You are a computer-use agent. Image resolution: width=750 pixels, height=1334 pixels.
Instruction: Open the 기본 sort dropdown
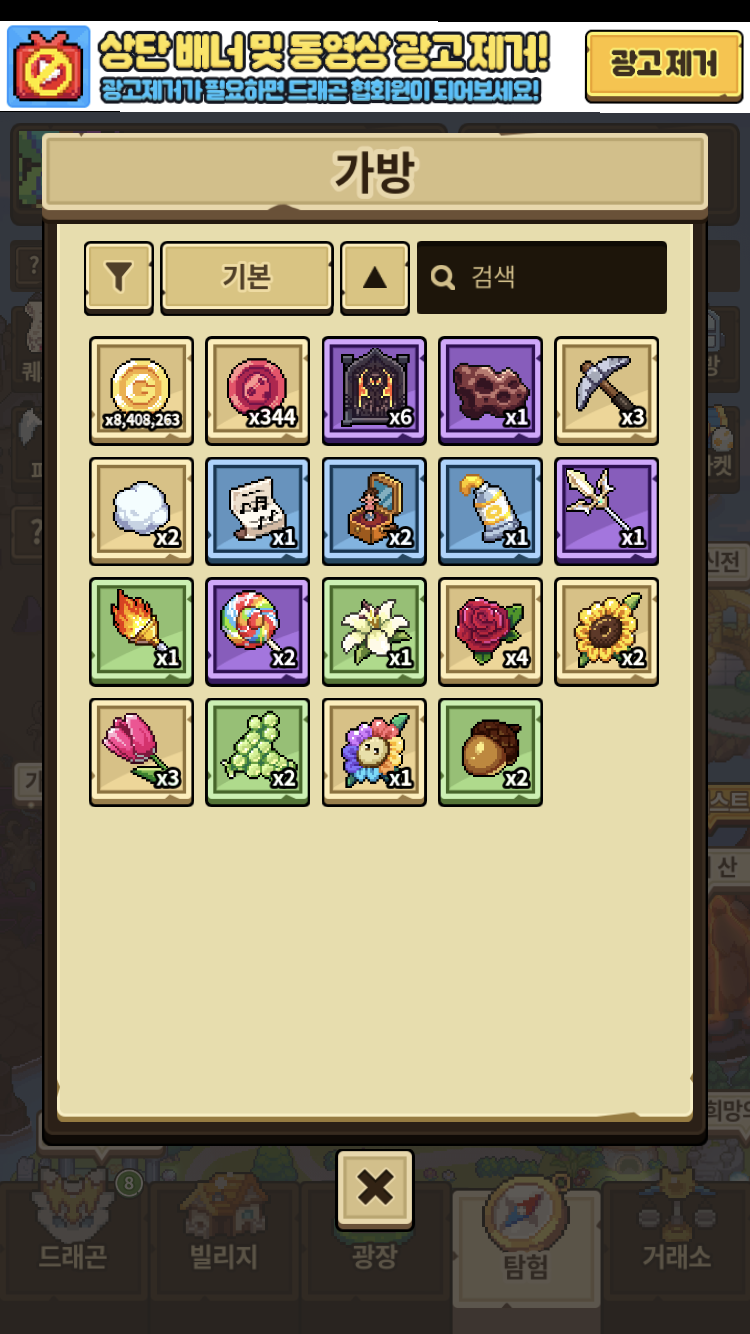click(247, 277)
